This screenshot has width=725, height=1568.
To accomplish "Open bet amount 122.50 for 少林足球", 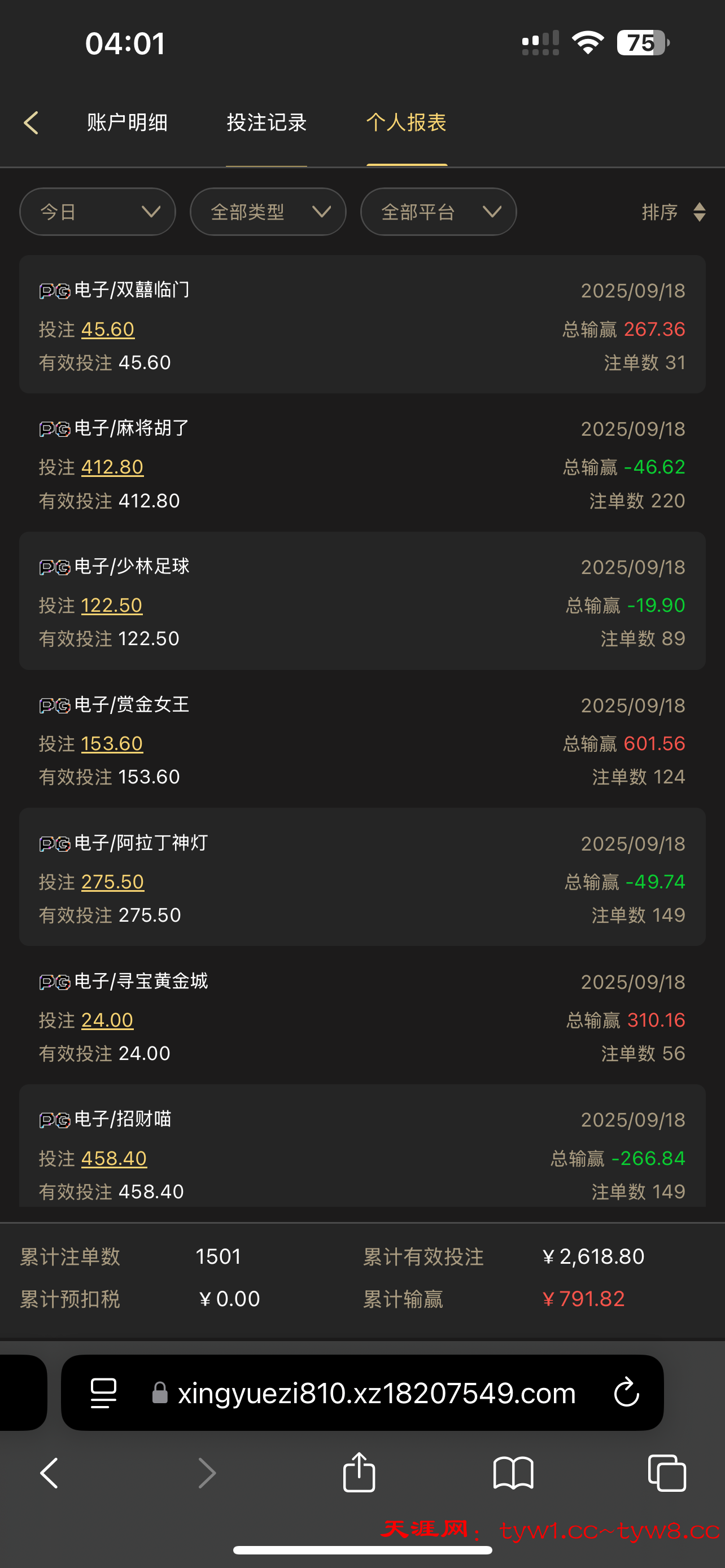I will (111, 605).
